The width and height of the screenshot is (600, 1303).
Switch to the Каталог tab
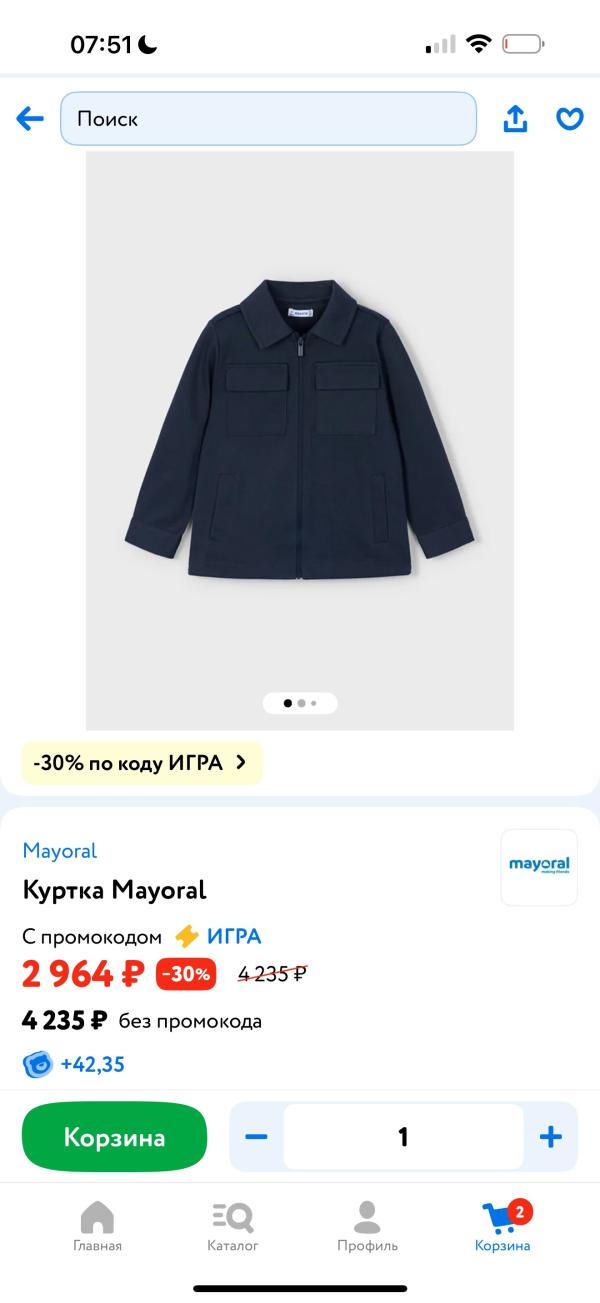click(x=233, y=1227)
